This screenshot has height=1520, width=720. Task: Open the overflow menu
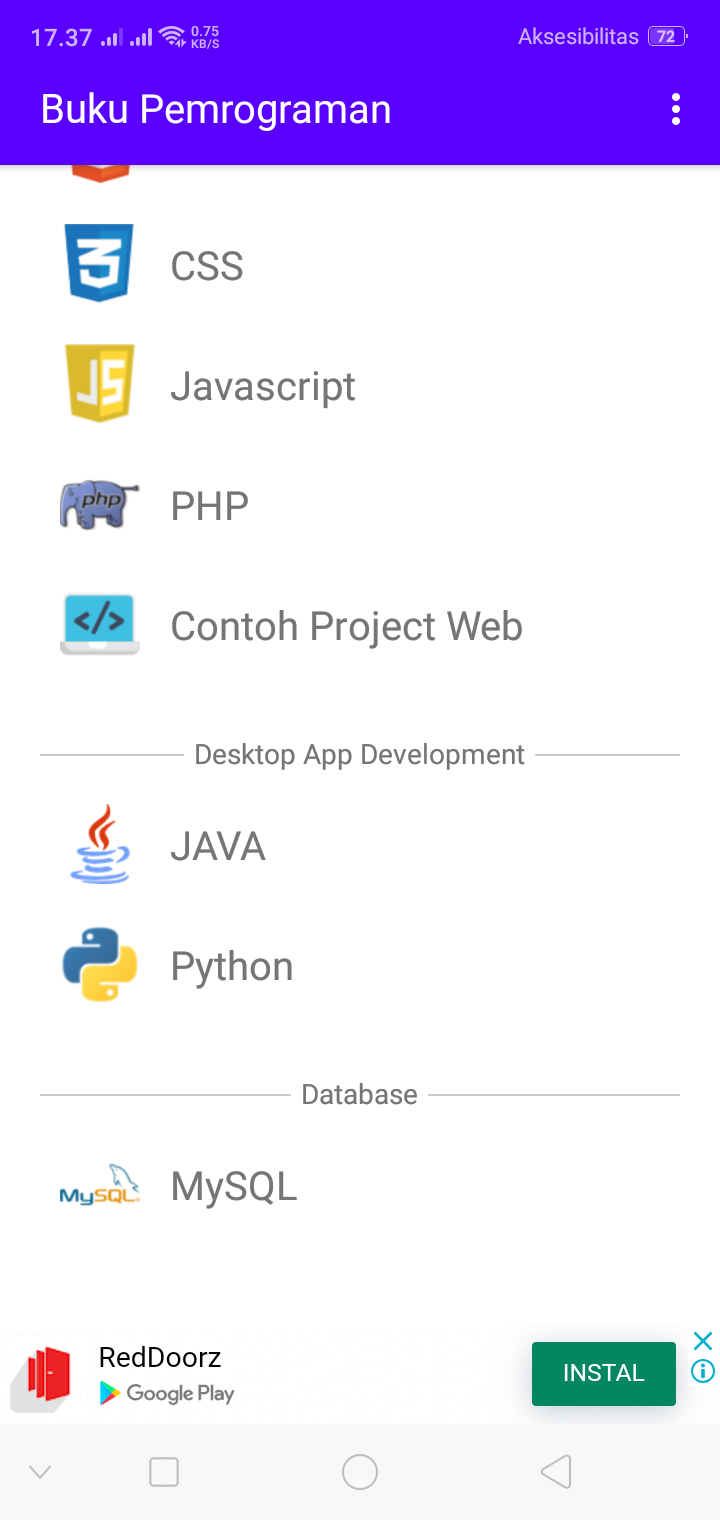click(x=676, y=109)
